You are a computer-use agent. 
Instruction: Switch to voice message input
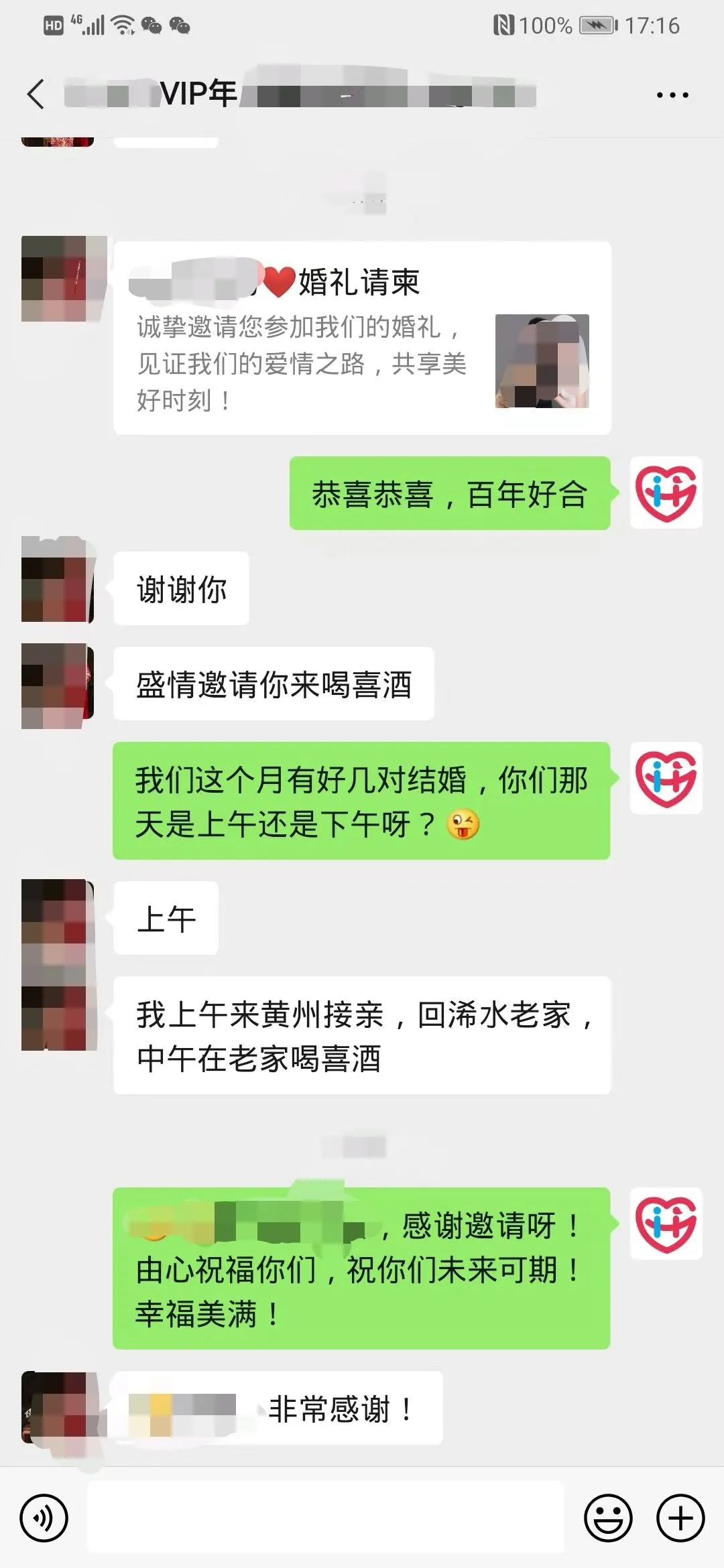point(44,1518)
